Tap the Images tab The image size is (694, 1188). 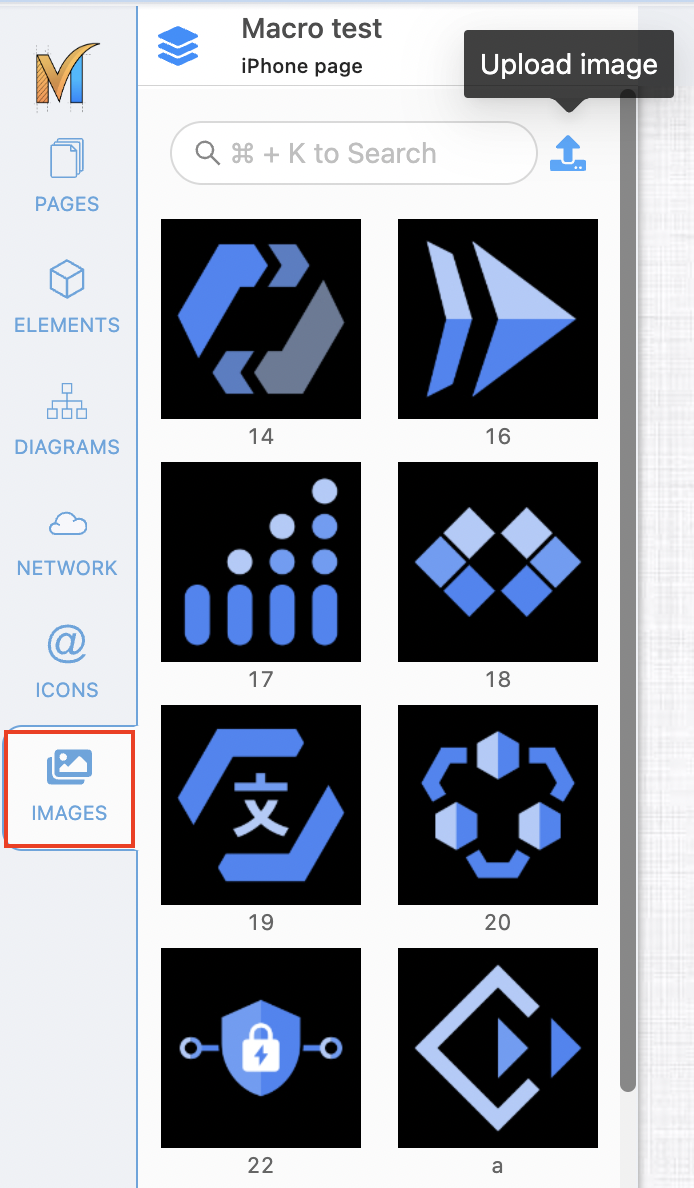coord(69,786)
